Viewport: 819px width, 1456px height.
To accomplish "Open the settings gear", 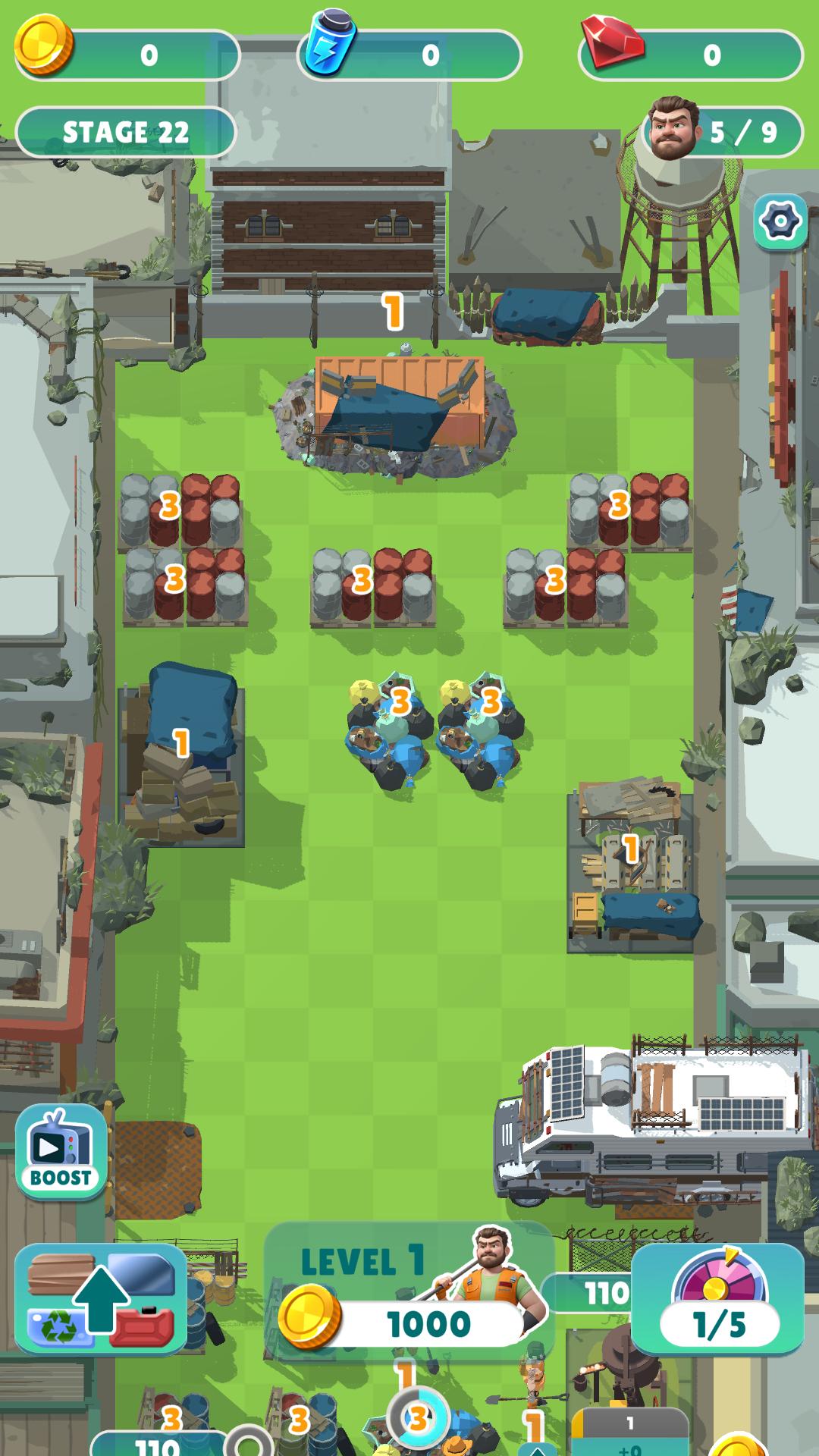I will click(x=780, y=221).
